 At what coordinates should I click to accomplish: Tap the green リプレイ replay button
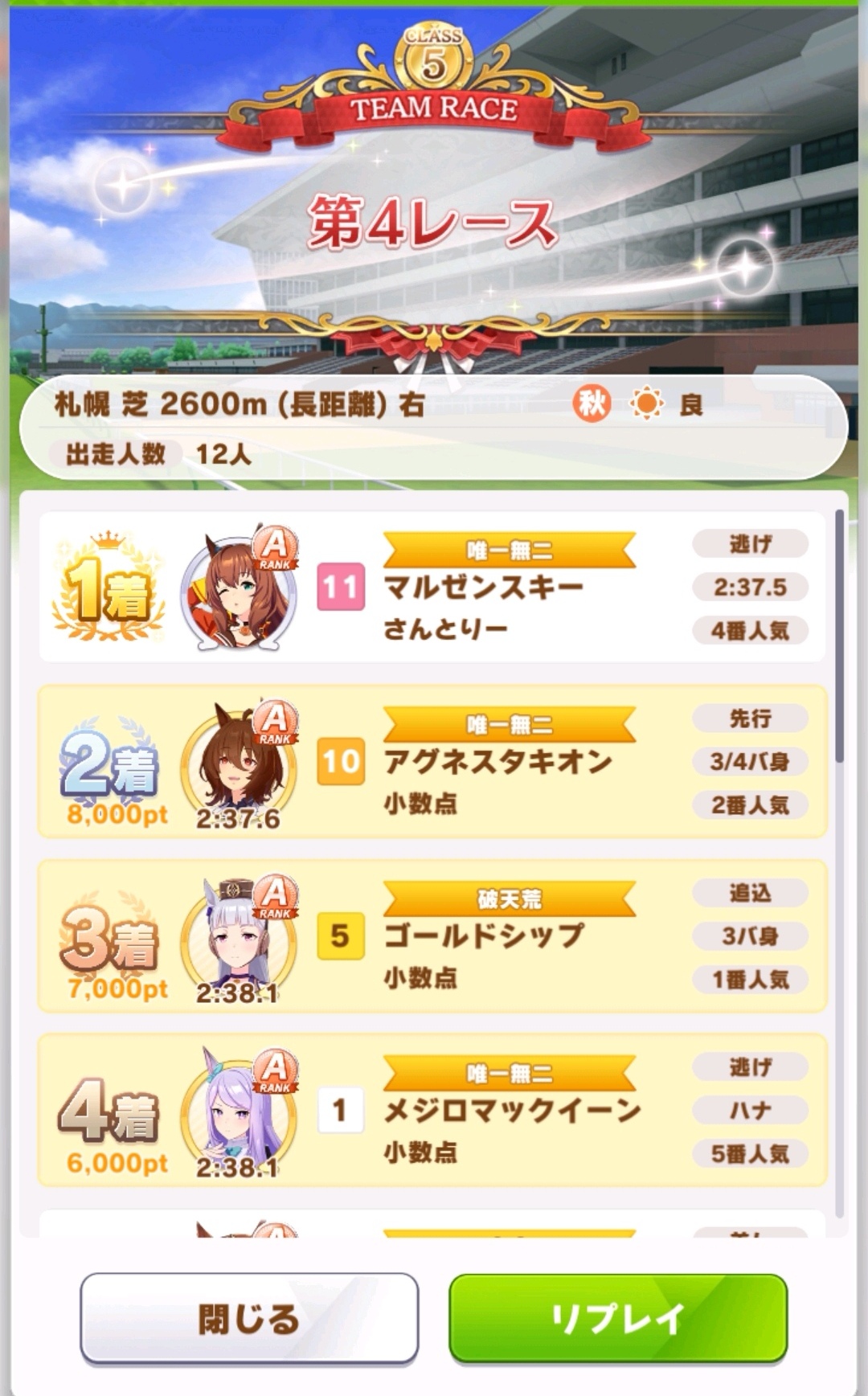pos(617,1318)
